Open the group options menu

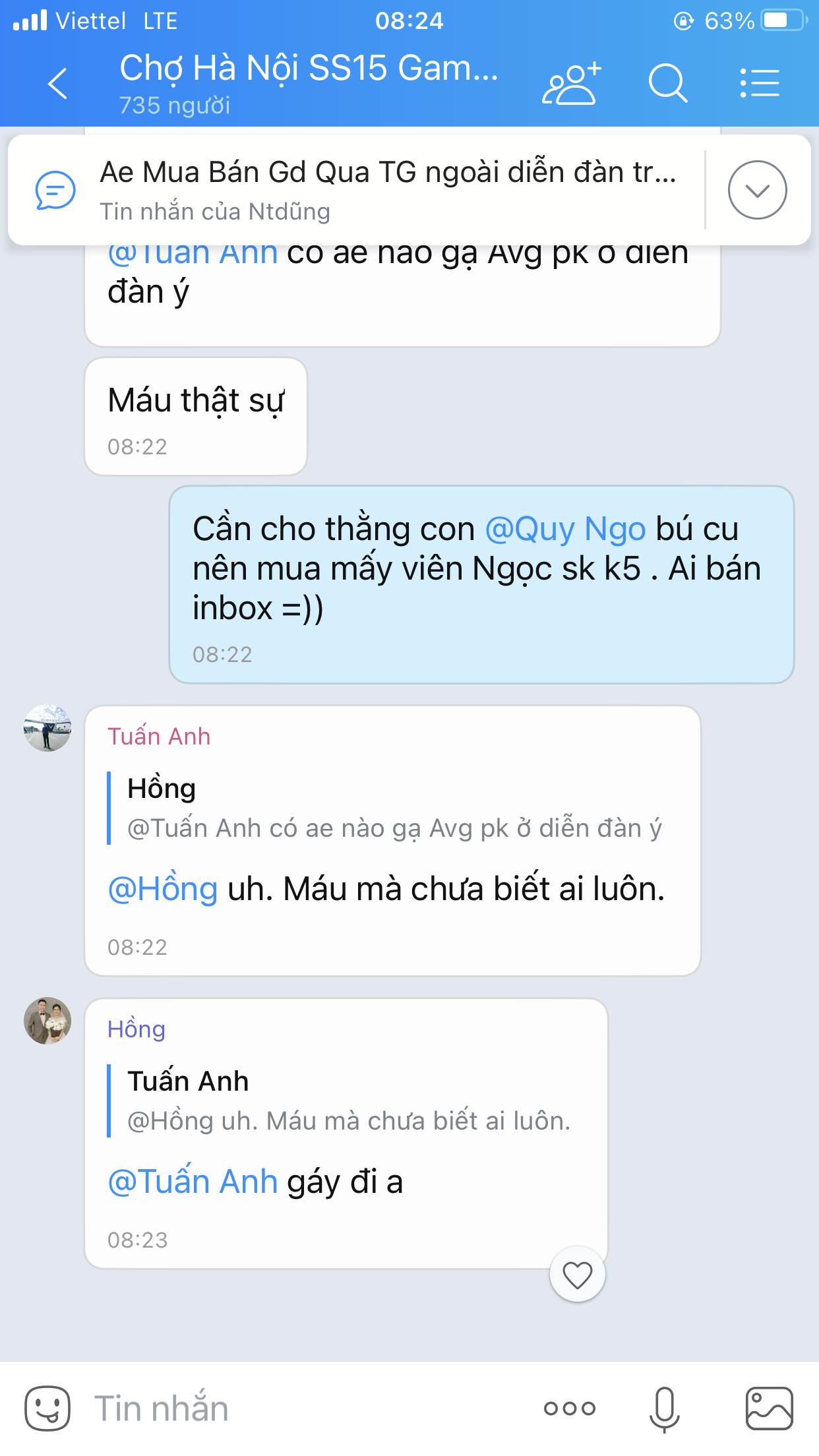pos(760,84)
